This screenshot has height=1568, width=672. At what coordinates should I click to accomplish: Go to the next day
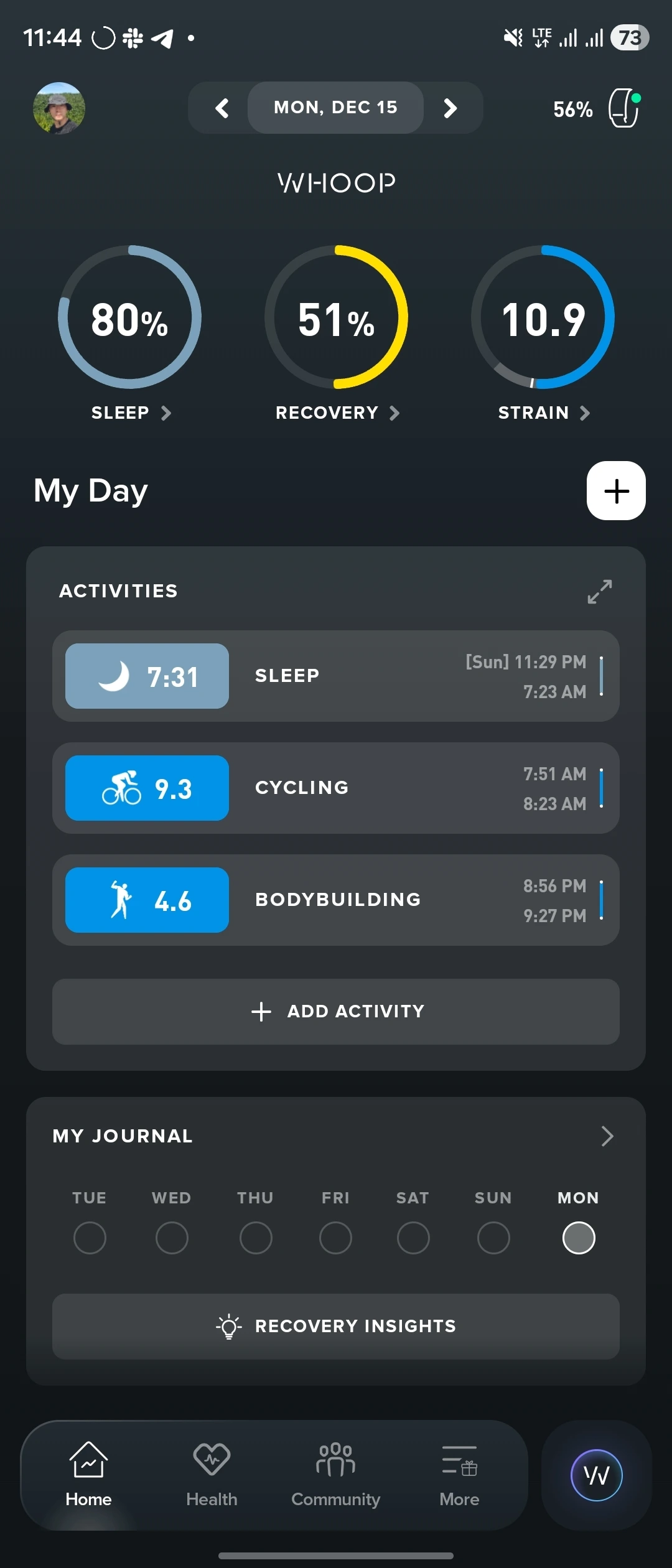point(450,108)
